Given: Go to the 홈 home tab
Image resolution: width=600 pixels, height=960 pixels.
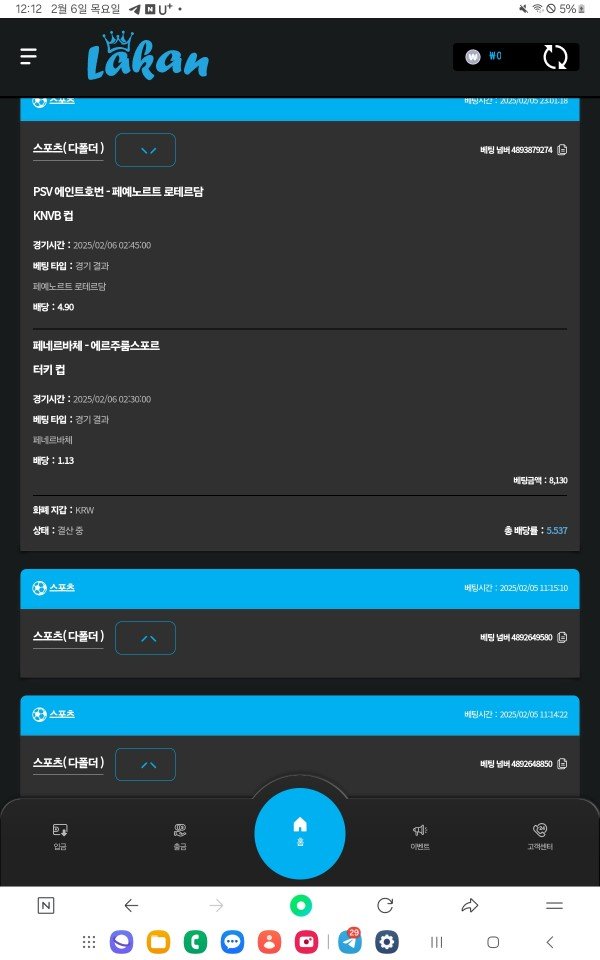Looking at the screenshot, I should tap(300, 831).
